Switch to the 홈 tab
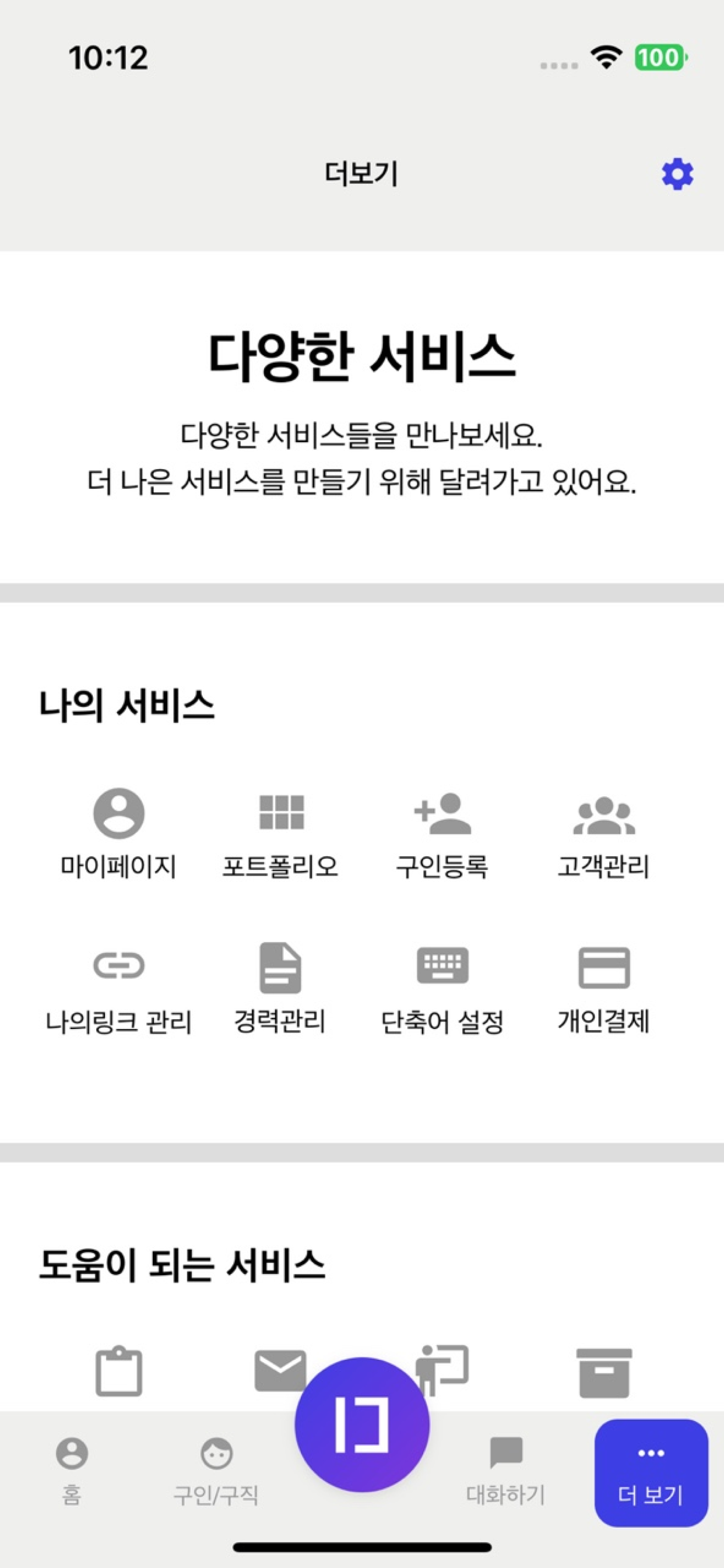This screenshot has width=724, height=1568. (x=72, y=1469)
